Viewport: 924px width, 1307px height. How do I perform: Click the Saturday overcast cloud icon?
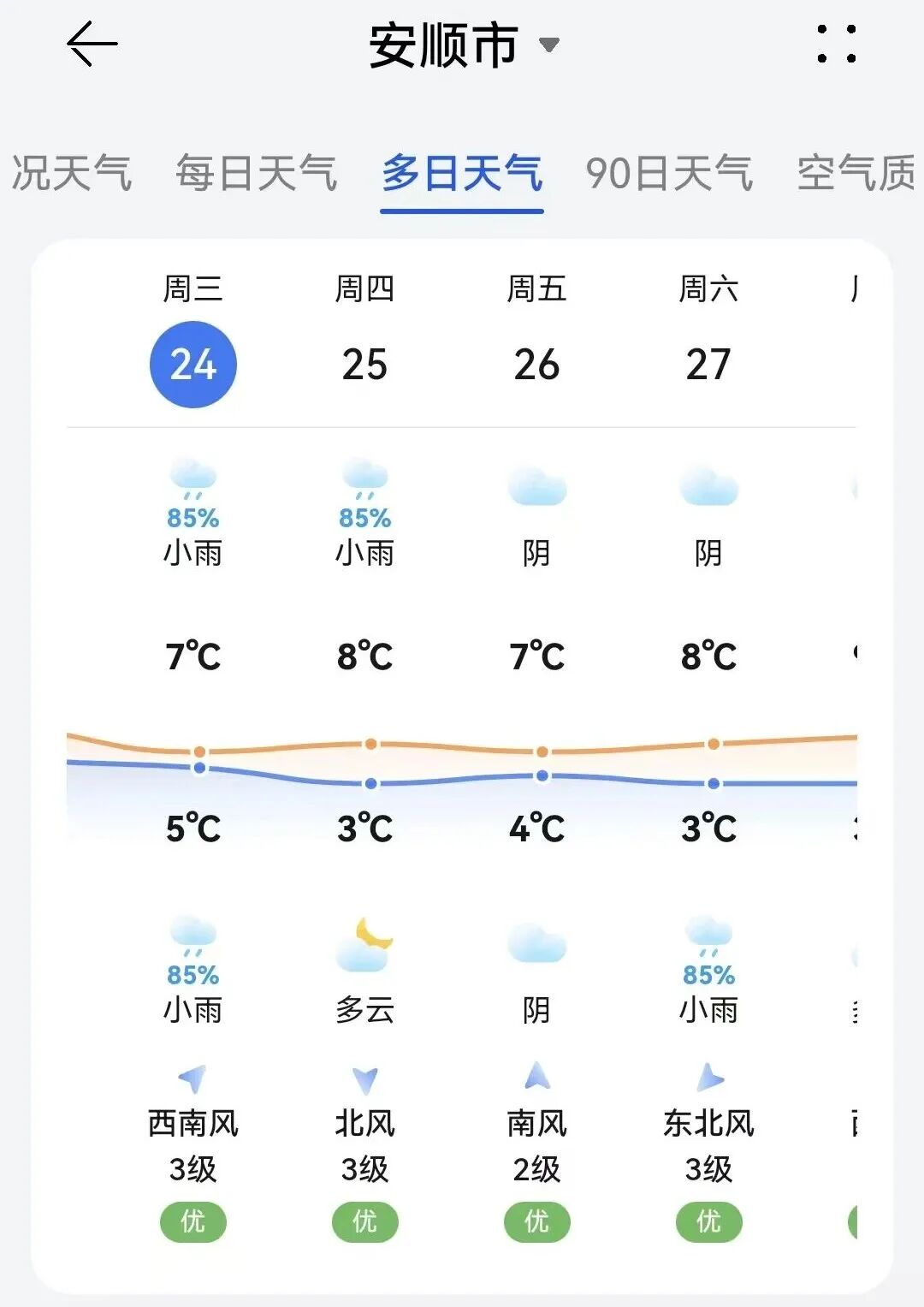click(710, 488)
